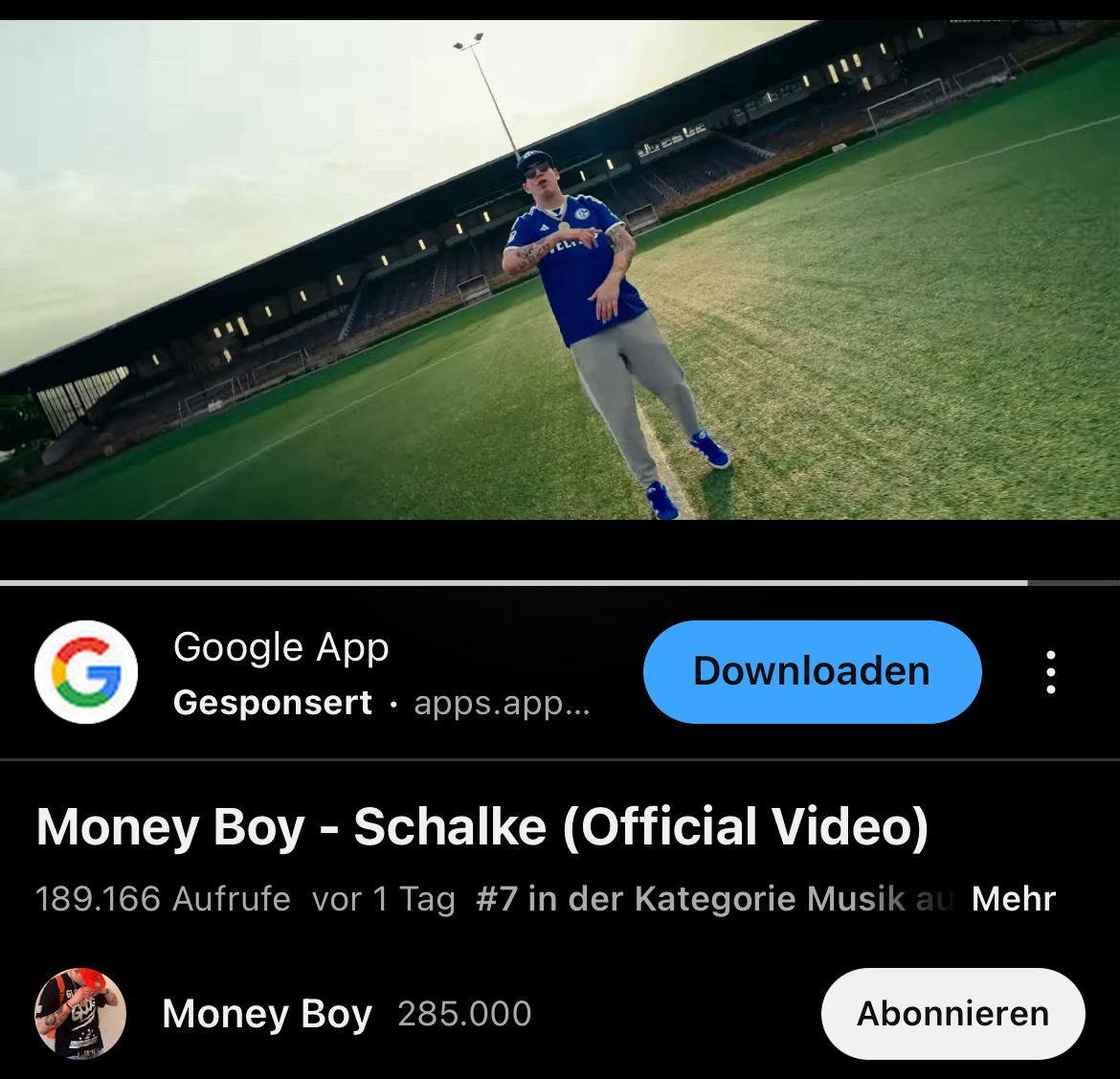Tap the video player to show controls
The width and height of the screenshot is (1120, 1079).
coord(560,270)
